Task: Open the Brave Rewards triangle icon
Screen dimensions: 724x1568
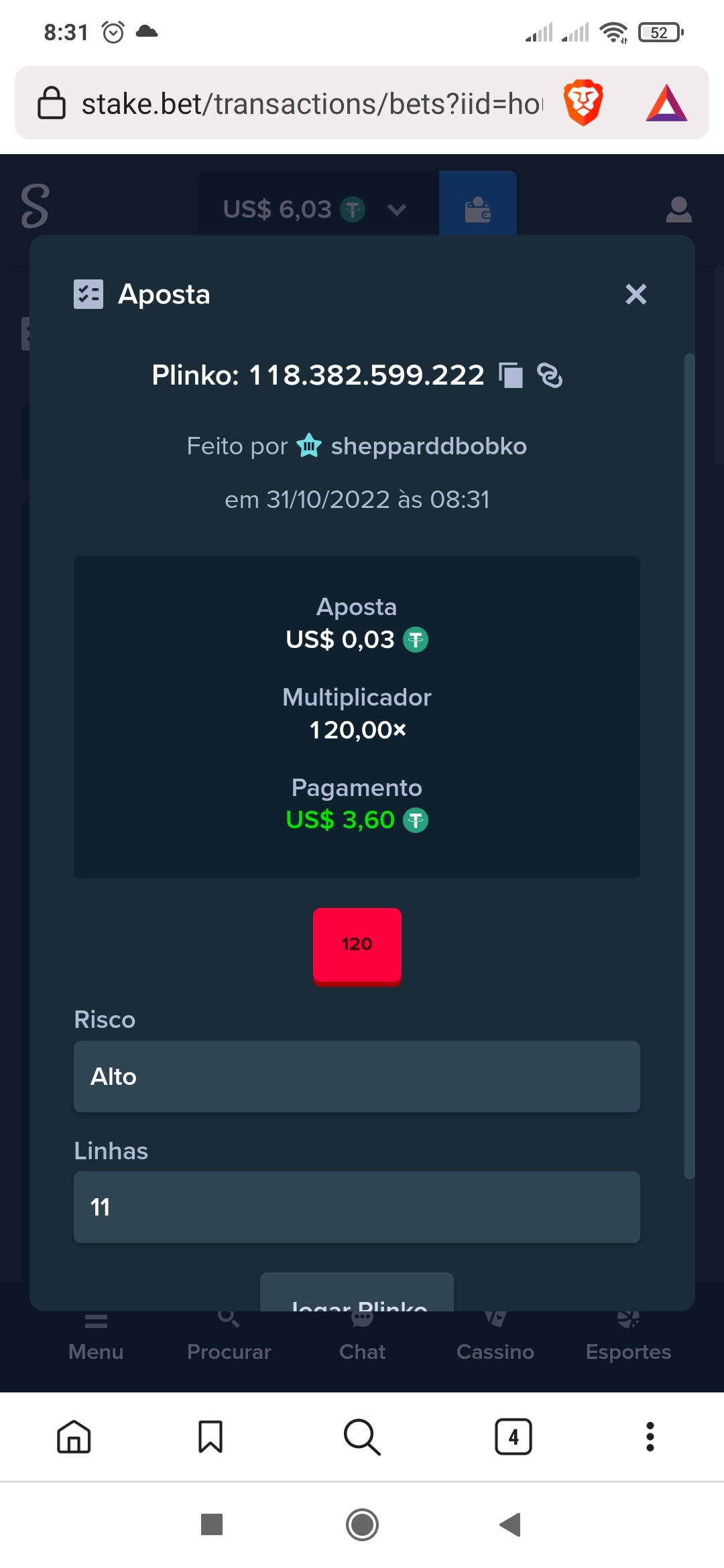Action: click(x=666, y=103)
